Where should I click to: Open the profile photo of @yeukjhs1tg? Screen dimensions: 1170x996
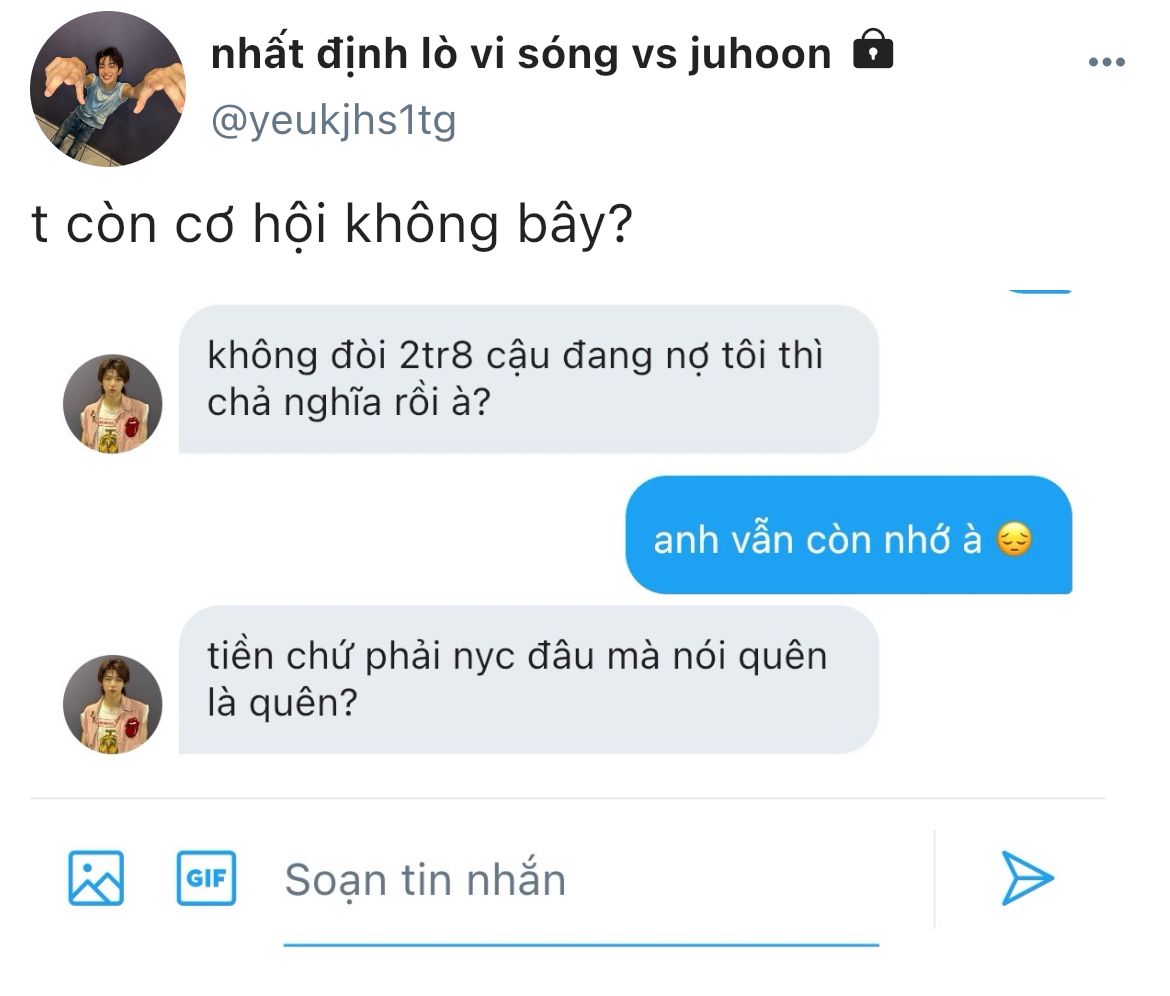click(x=107, y=89)
